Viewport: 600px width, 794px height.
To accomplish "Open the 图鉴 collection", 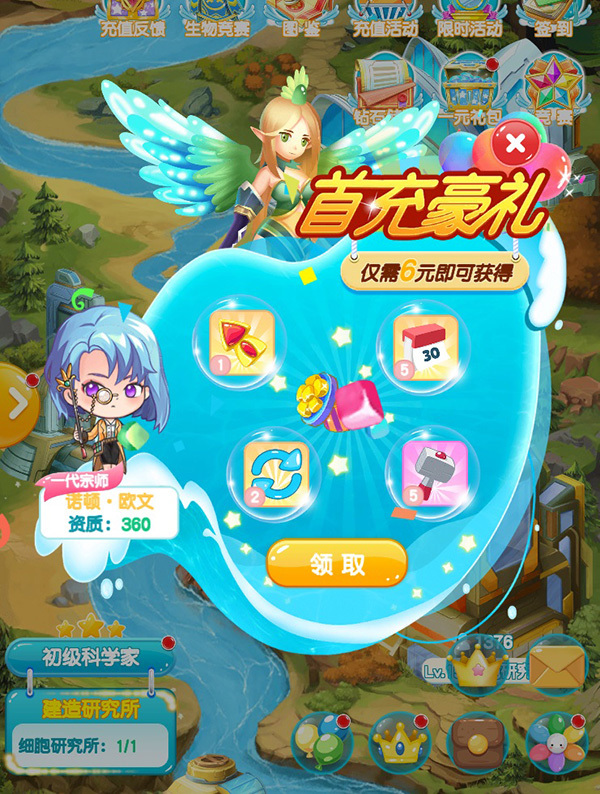I will [x=301, y=20].
